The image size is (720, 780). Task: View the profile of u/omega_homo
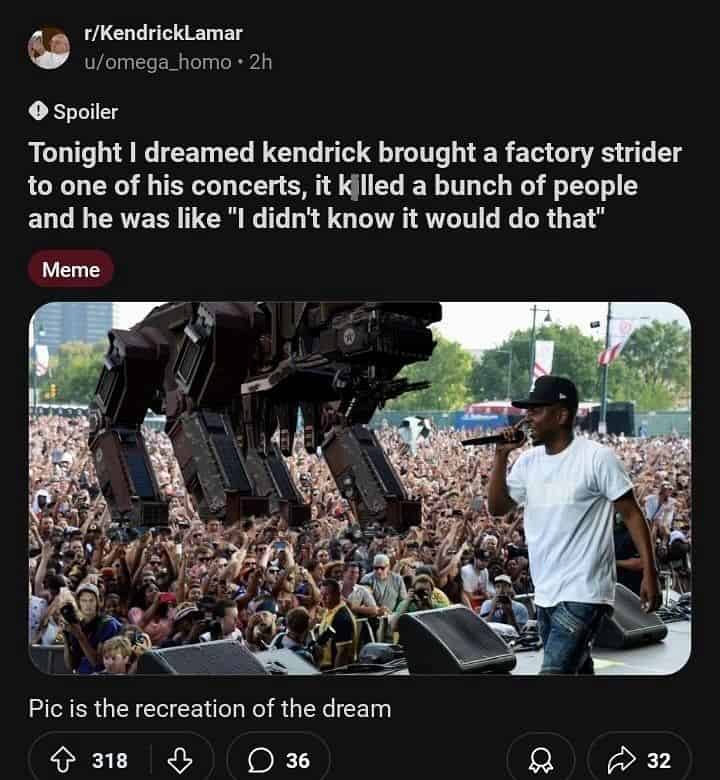[x=159, y=61]
